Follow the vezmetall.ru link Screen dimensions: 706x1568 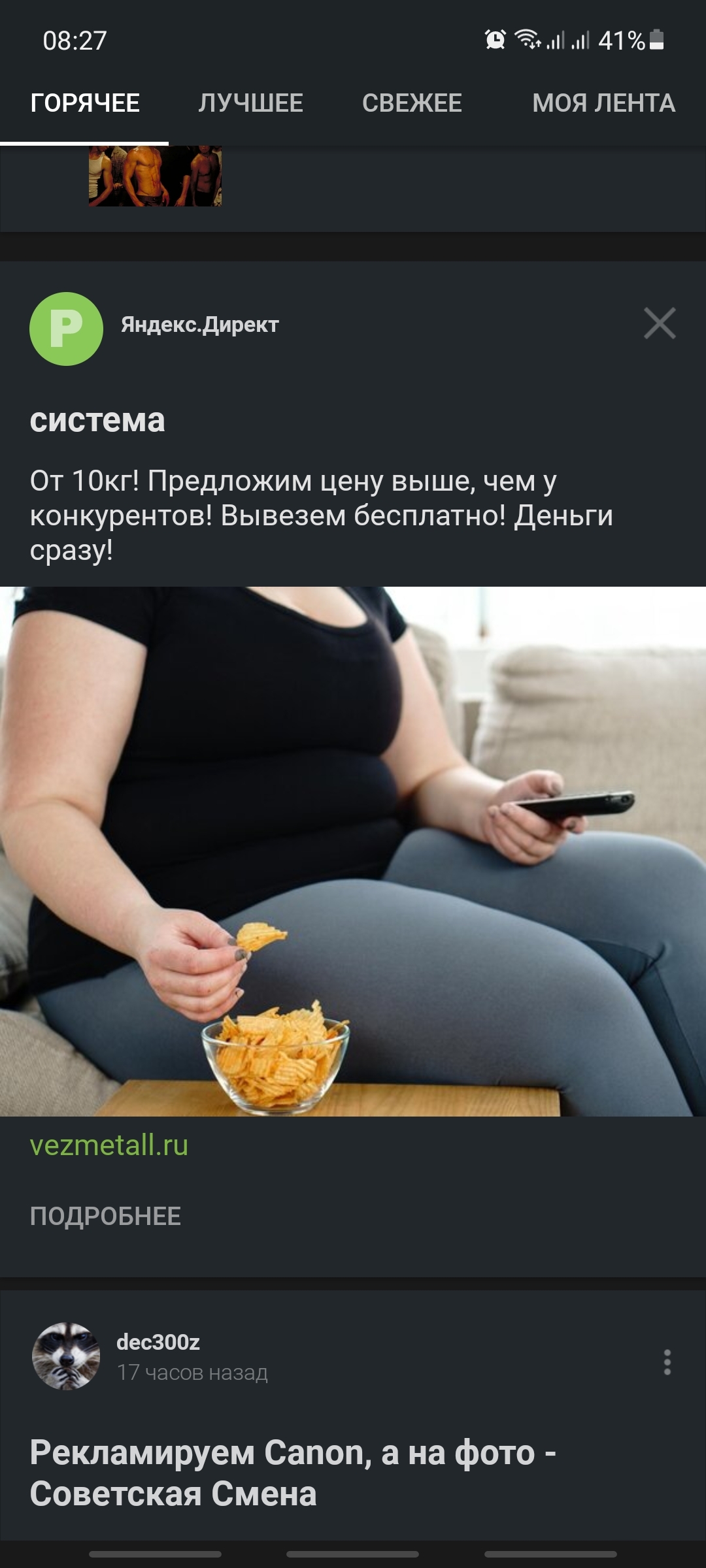pyautogui.click(x=109, y=1145)
